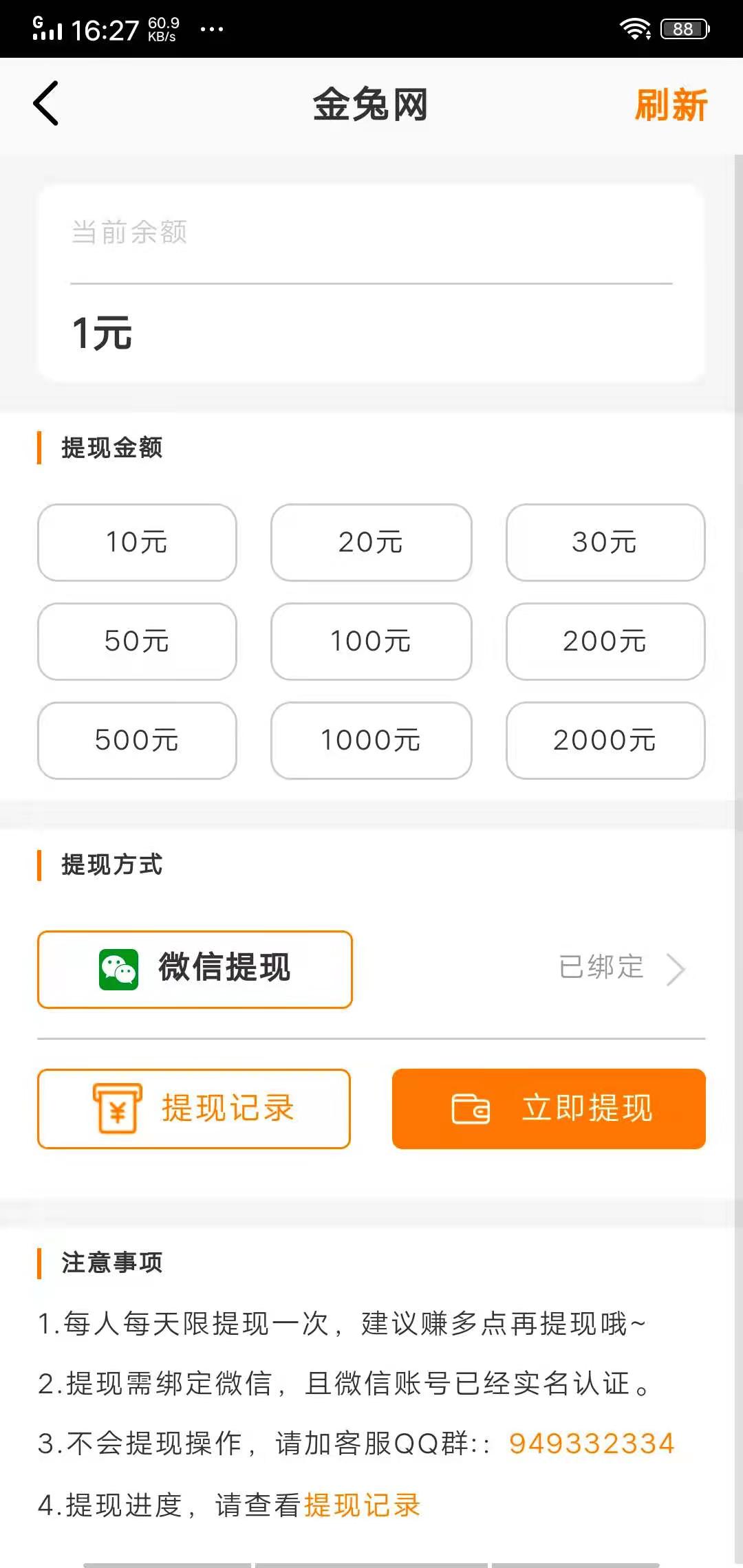Screen dimensions: 743x1568
Task: Tap the battery indicator showing 88
Action: point(683,28)
